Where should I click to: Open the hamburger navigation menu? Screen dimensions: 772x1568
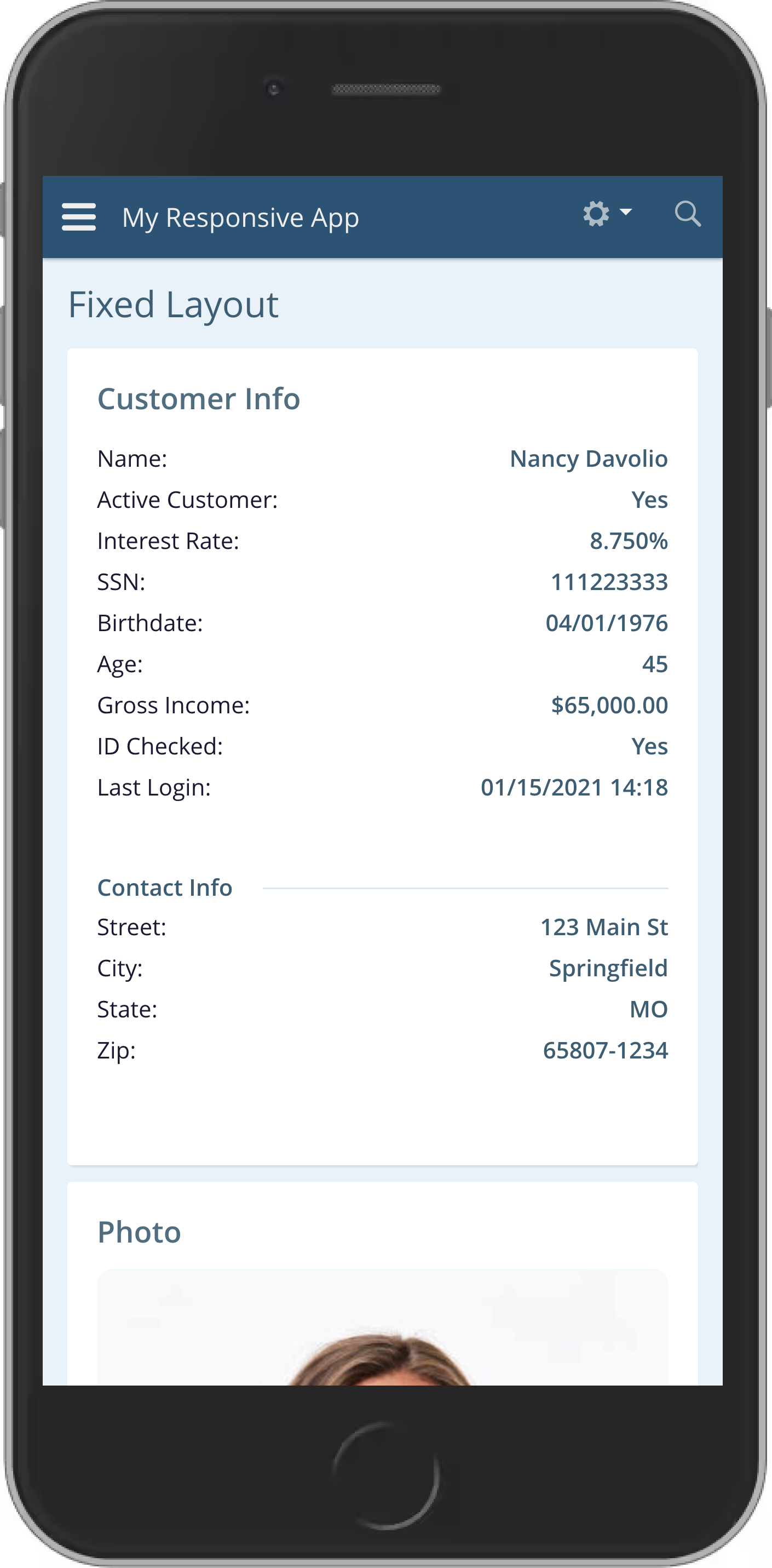79,218
